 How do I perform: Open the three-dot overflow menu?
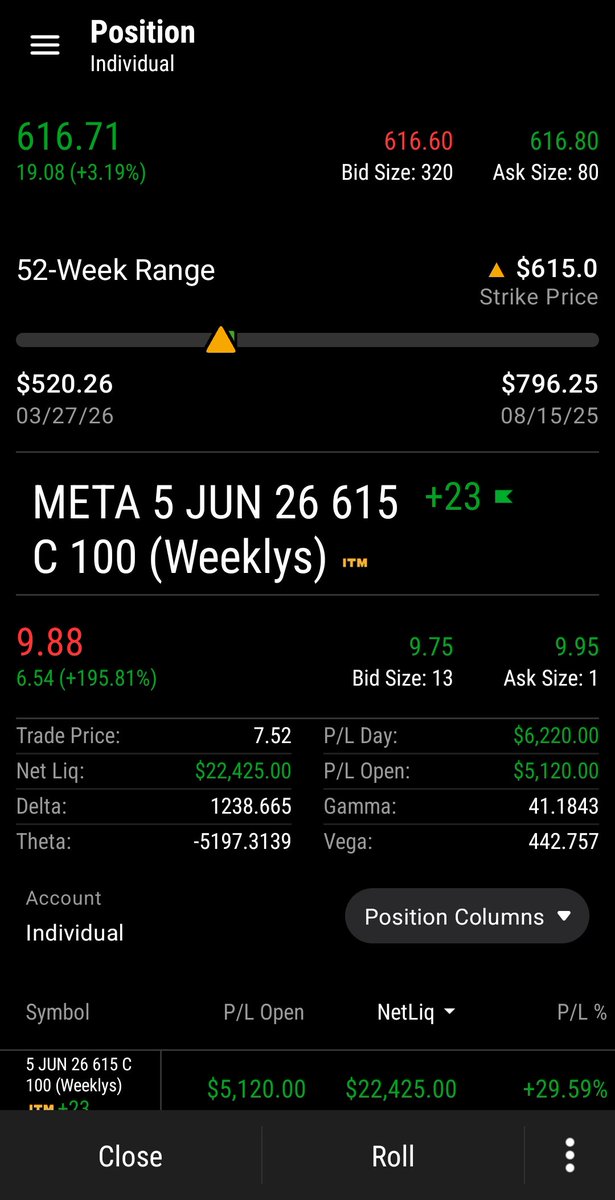pyautogui.click(x=570, y=1156)
